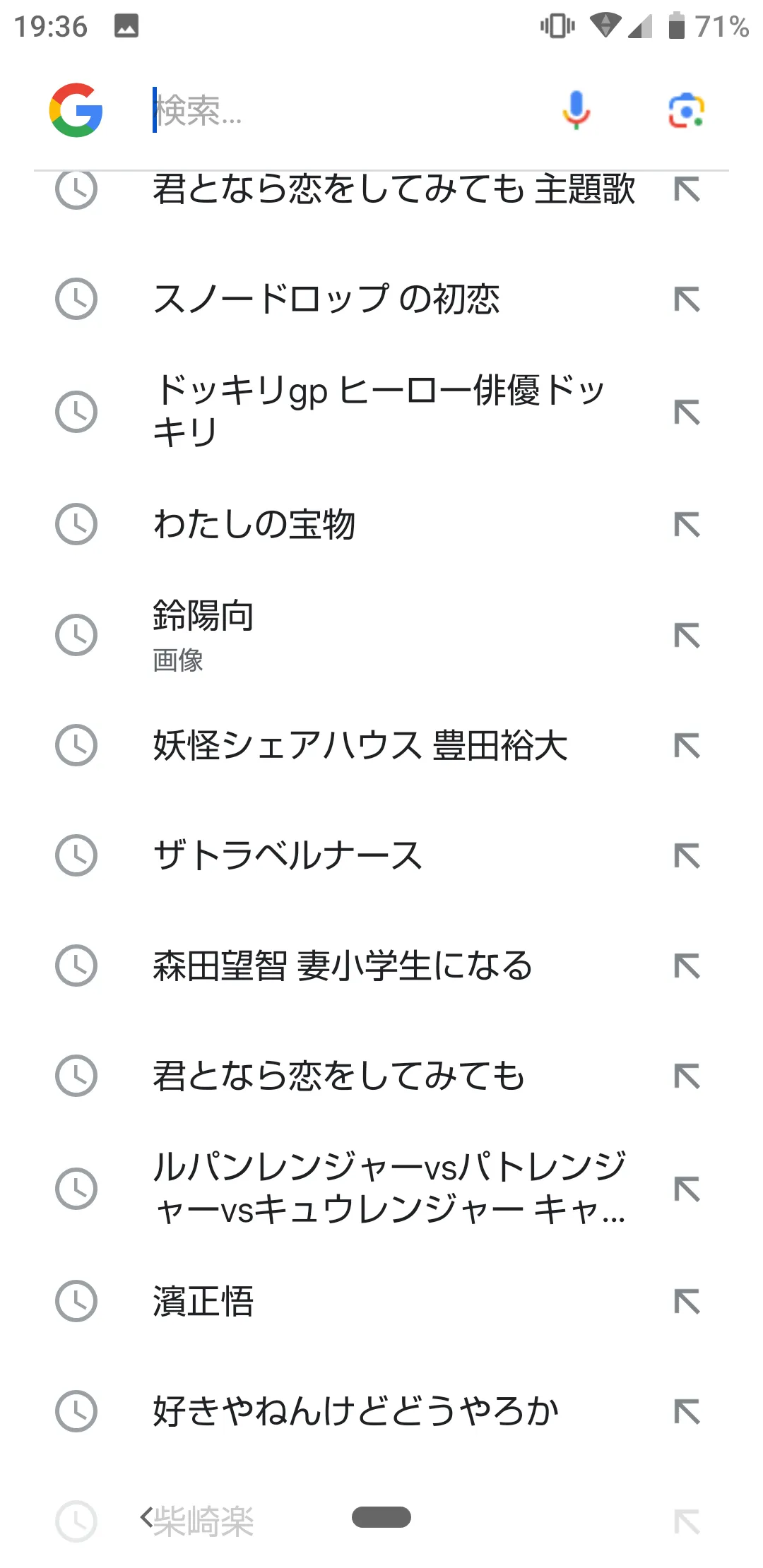763x1568 pixels.
Task: Open 妖怪シェアハウス 豊田裕大 suggestion
Action: click(x=381, y=745)
